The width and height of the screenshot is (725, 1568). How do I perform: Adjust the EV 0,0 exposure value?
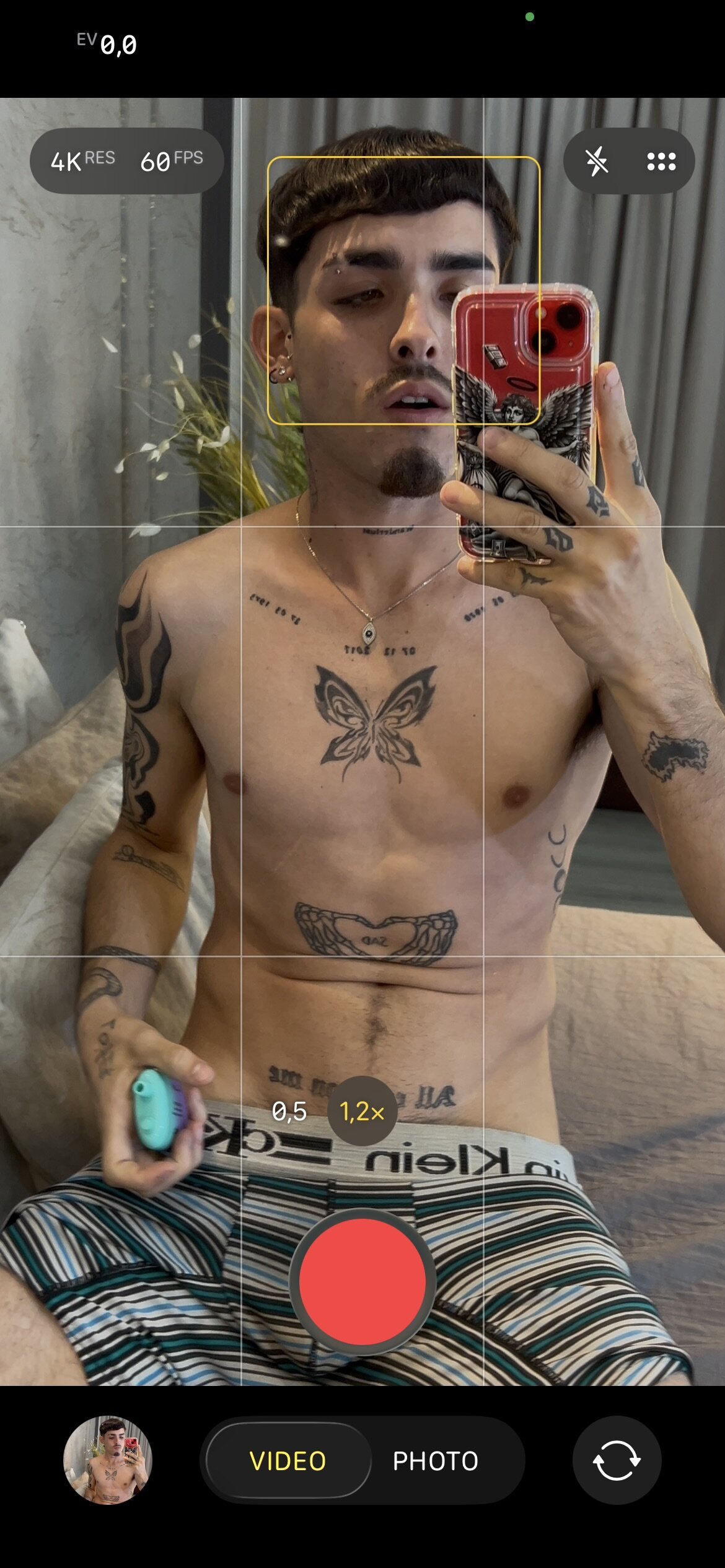pyautogui.click(x=107, y=44)
